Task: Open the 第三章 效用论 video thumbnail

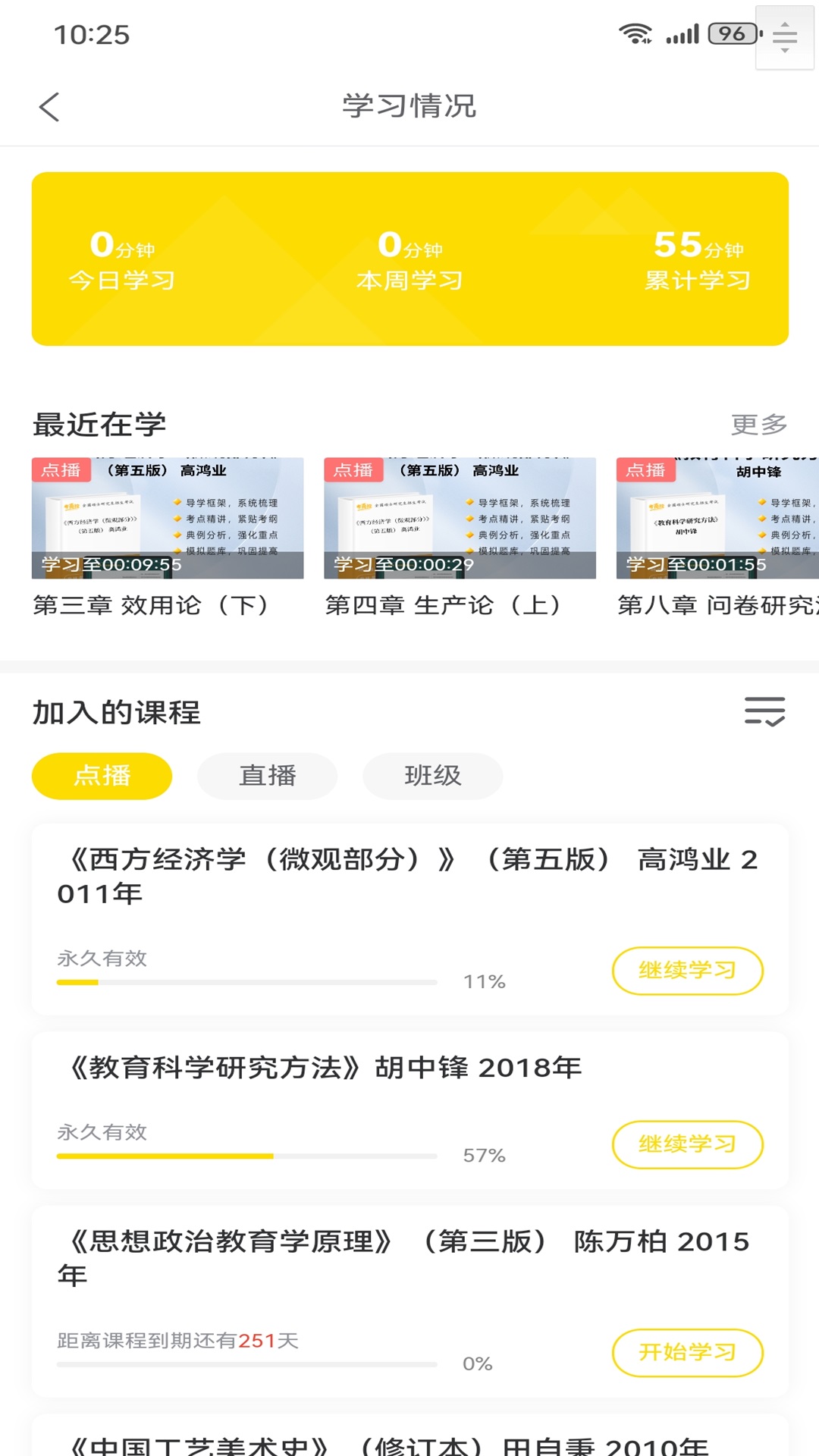Action: [x=168, y=517]
